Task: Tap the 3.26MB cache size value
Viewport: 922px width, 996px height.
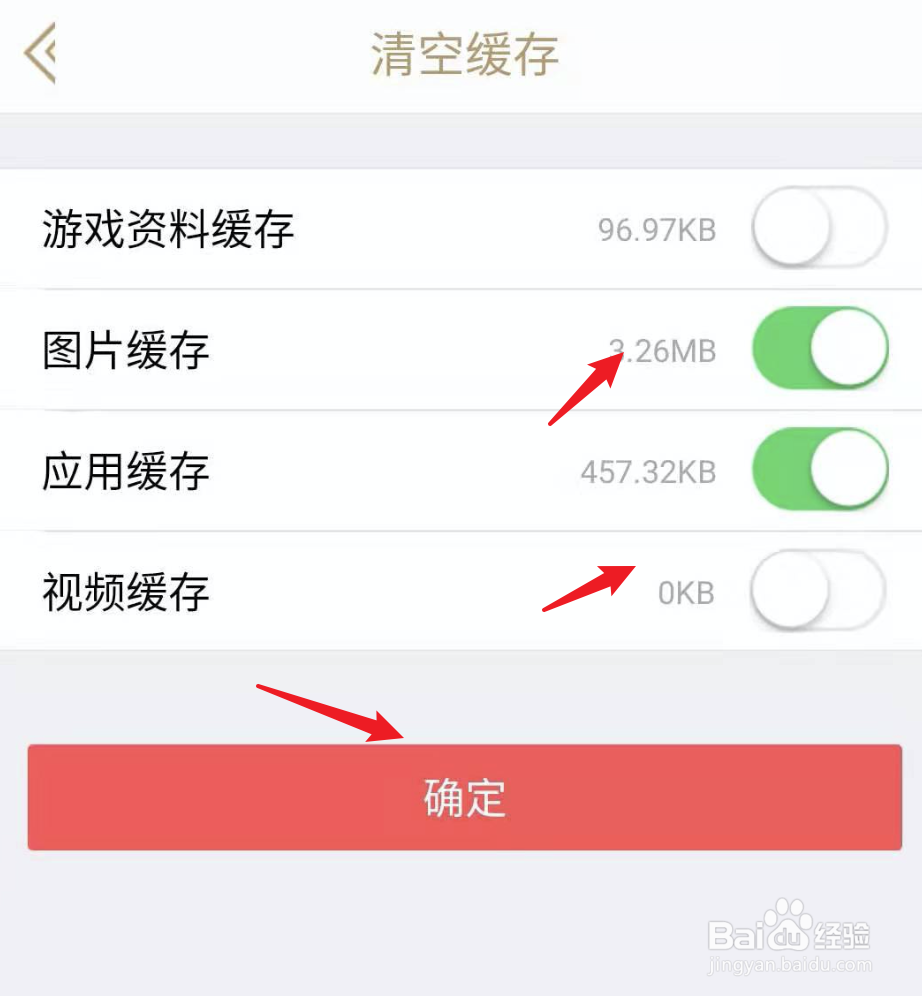Action: coord(666,351)
